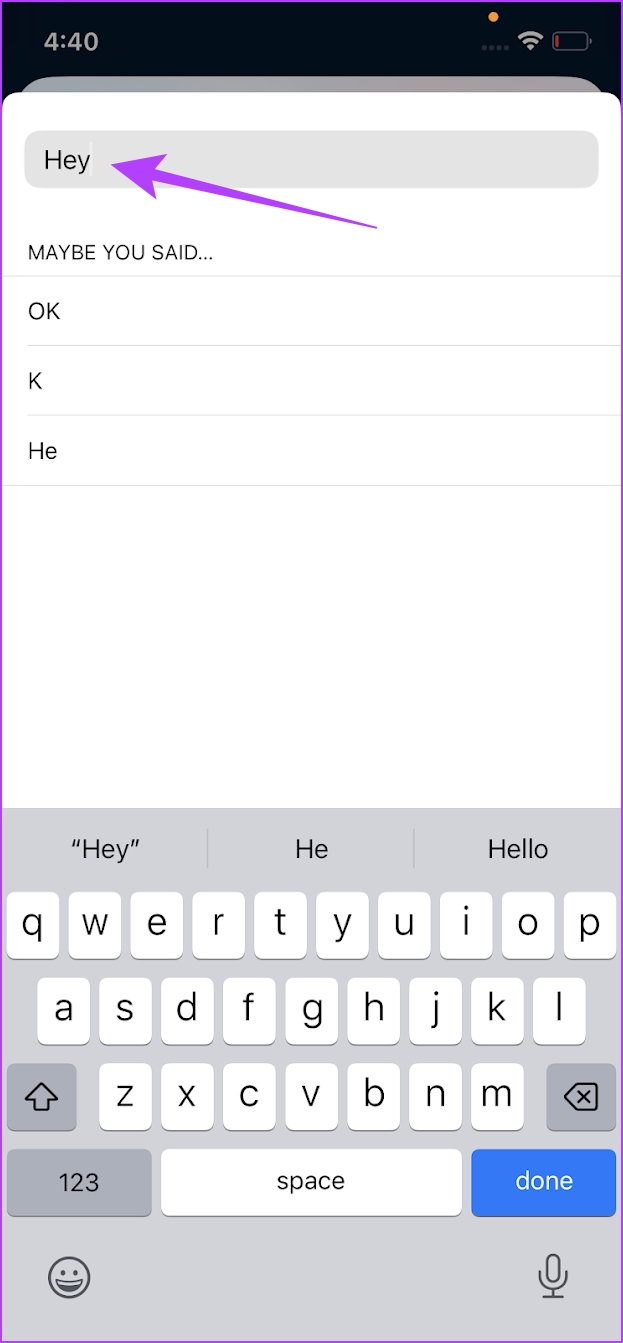Select the OK suggestion
The height and width of the screenshot is (1343, 623).
[x=311, y=311]
